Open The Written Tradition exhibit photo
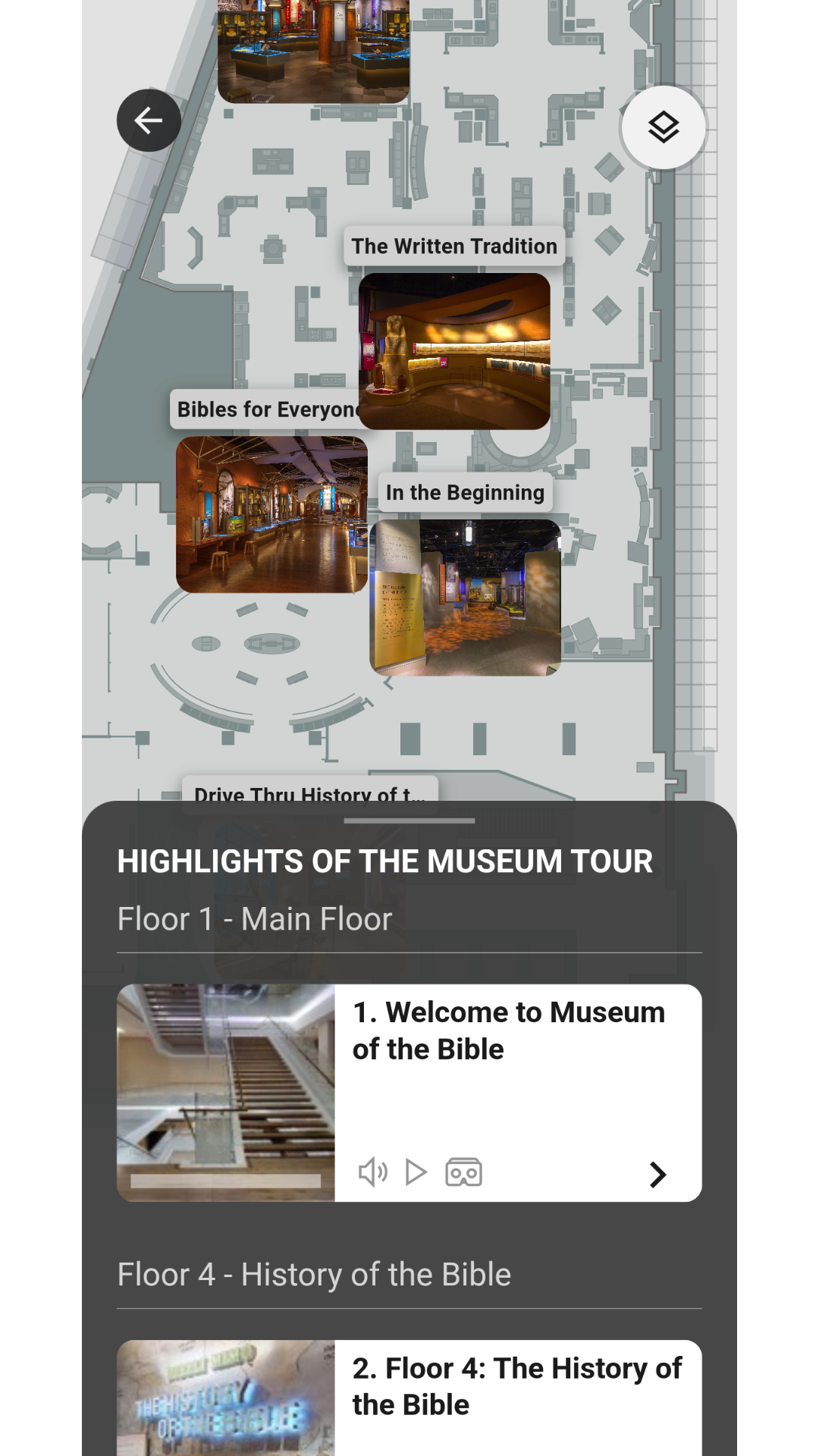The image size is (819, 1456). pos(454,351)
